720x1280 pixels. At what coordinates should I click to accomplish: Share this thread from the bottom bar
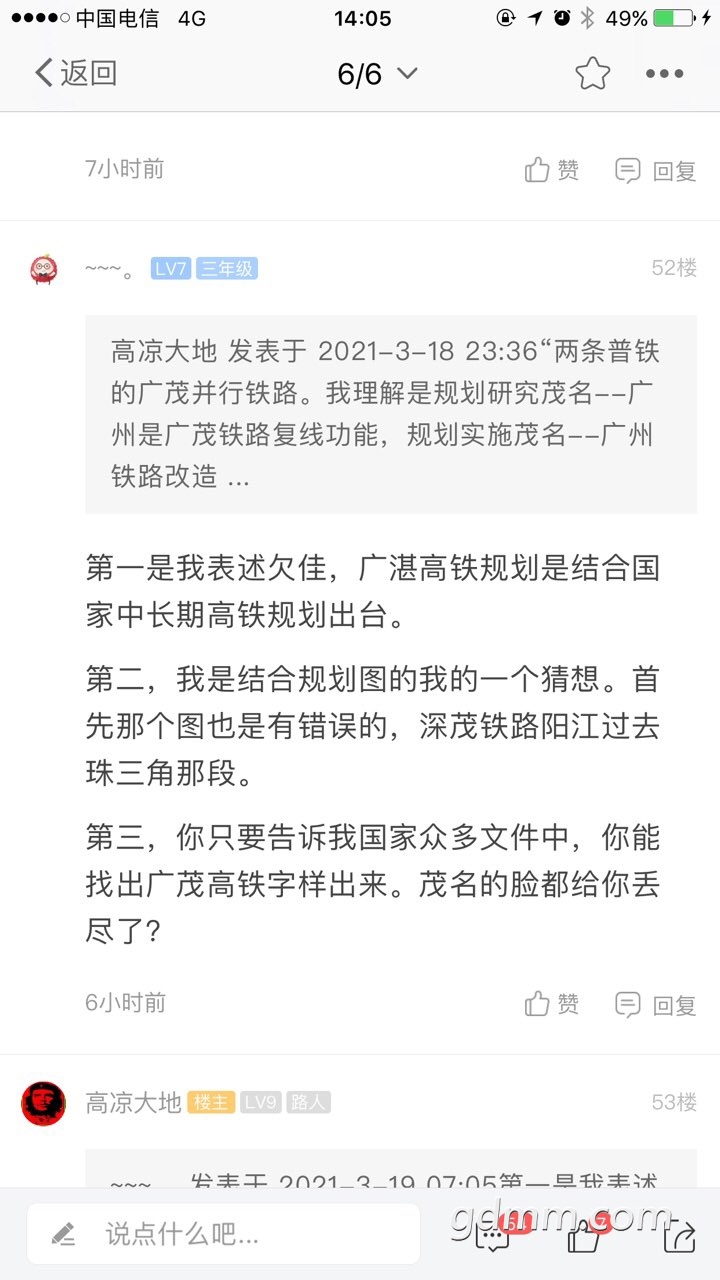tap(679, 1236)
